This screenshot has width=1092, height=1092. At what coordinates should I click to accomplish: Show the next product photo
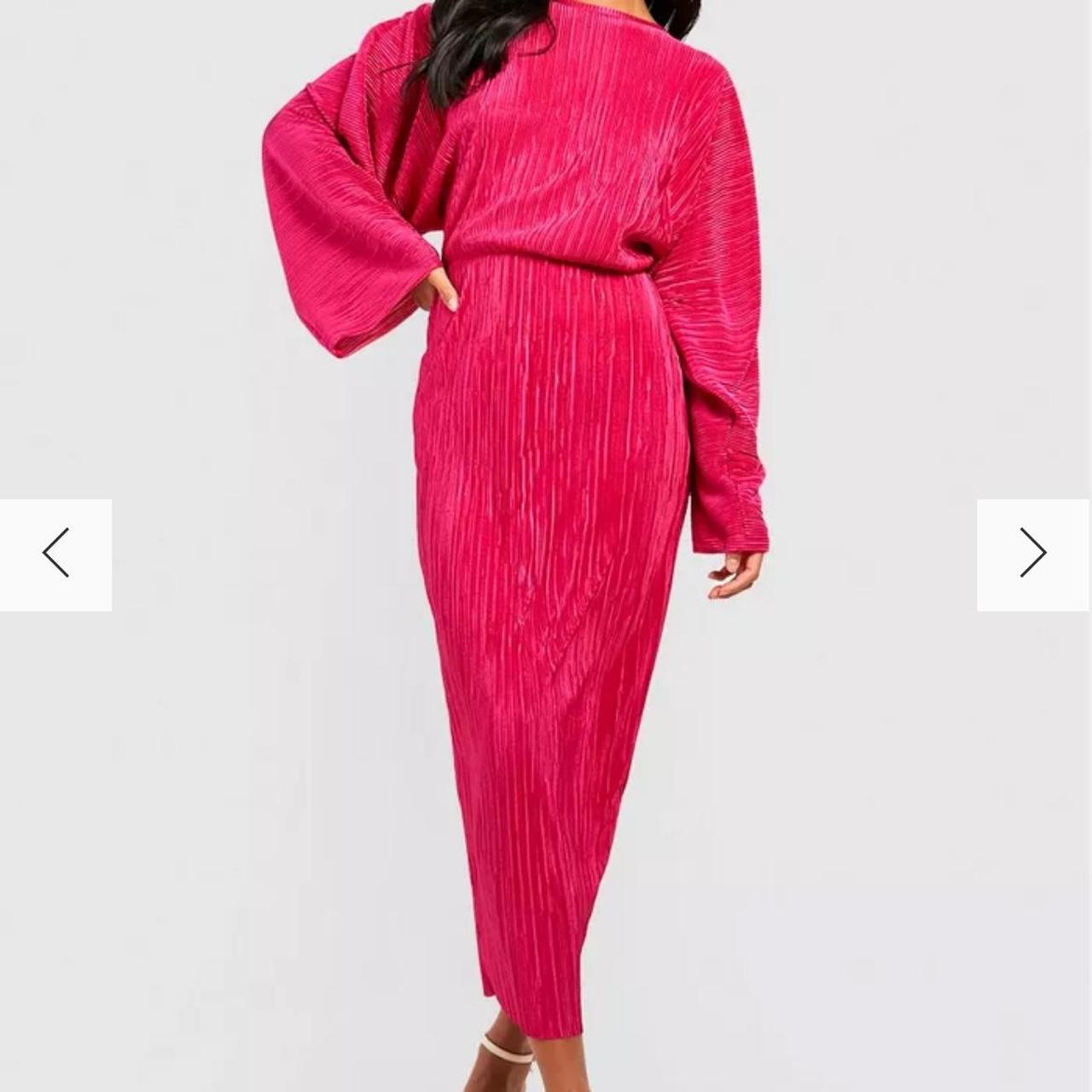tap(1033, 555)
